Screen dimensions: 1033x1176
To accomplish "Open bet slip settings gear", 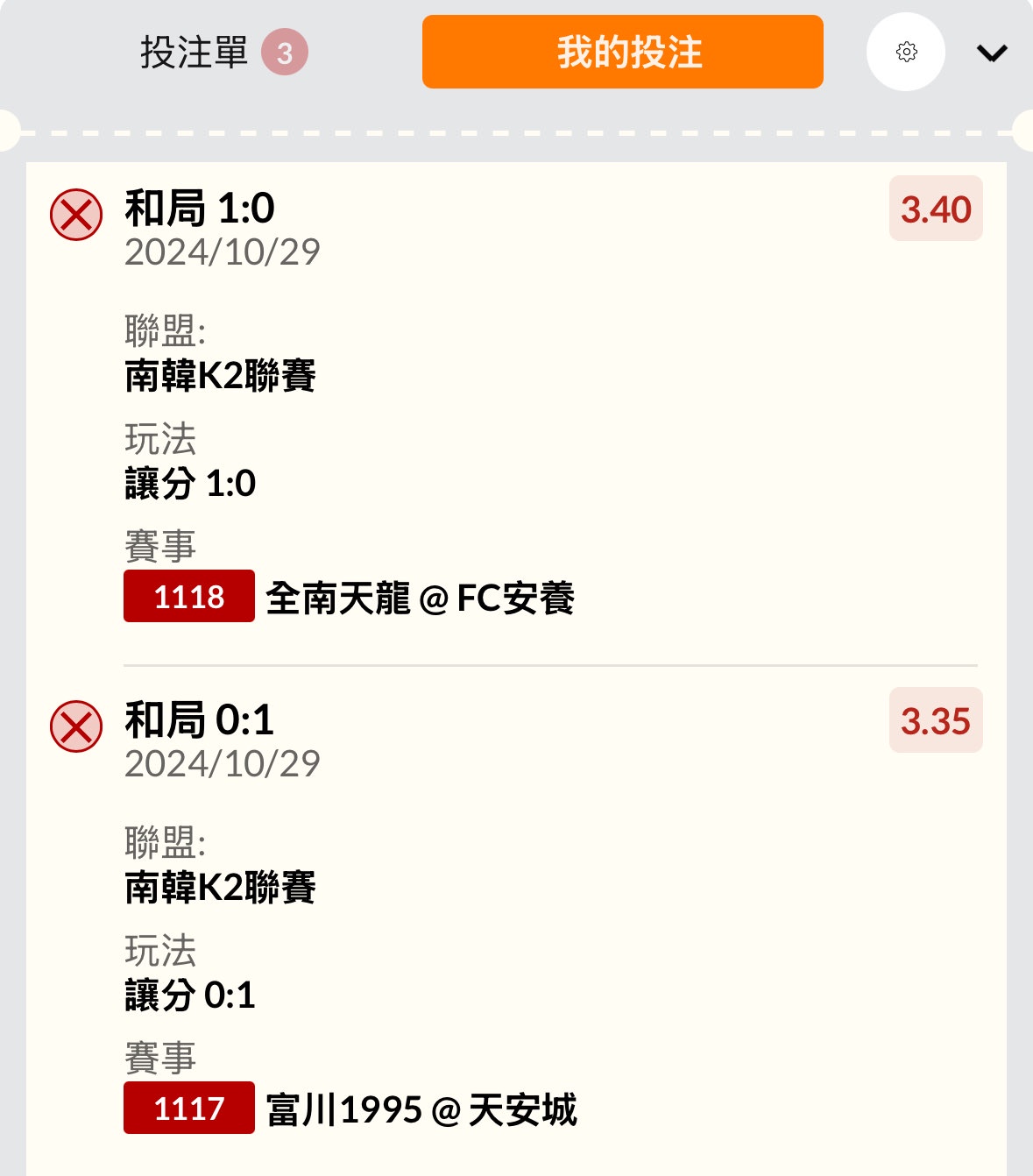I will (906, 53).
